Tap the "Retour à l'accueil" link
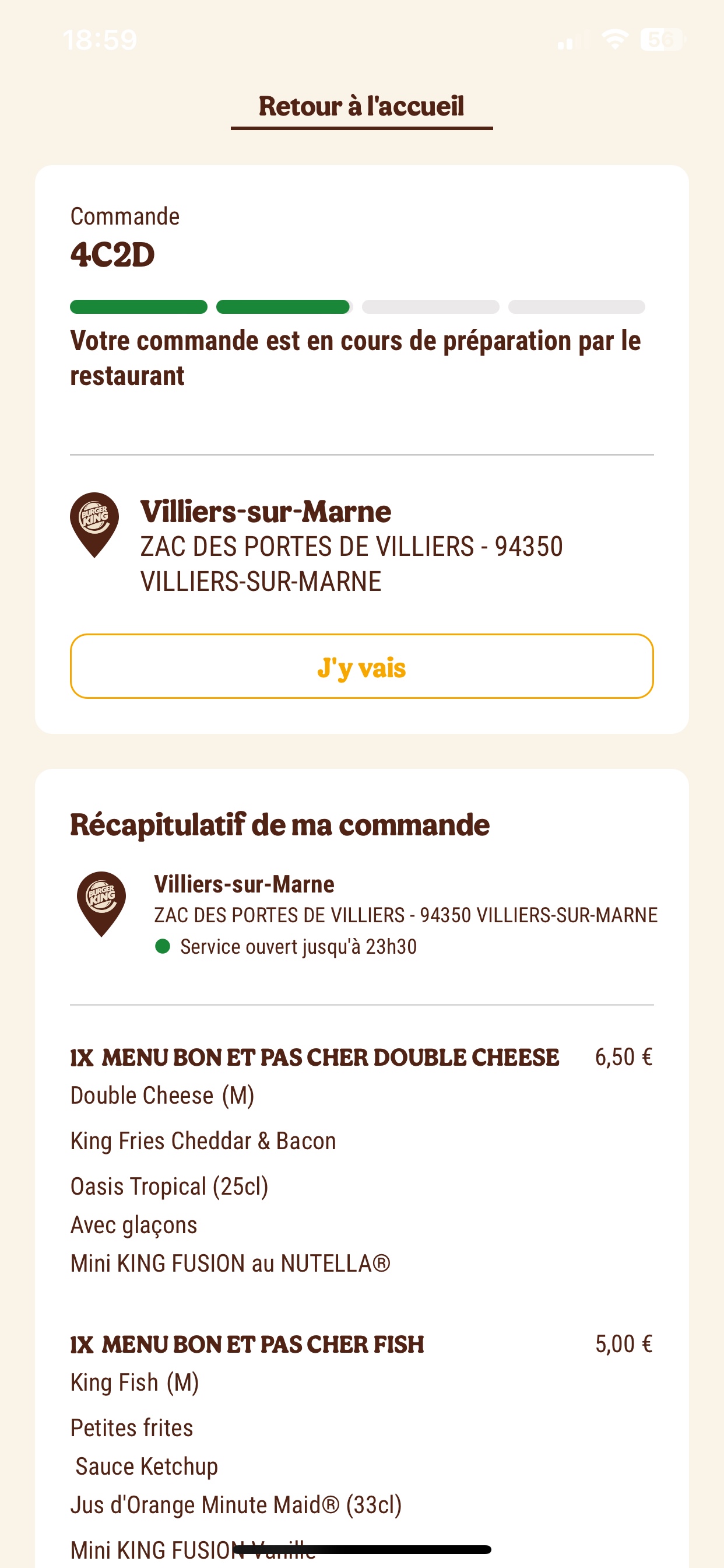This screenshot has height=1568, width=724. click(x=361, y=107)
